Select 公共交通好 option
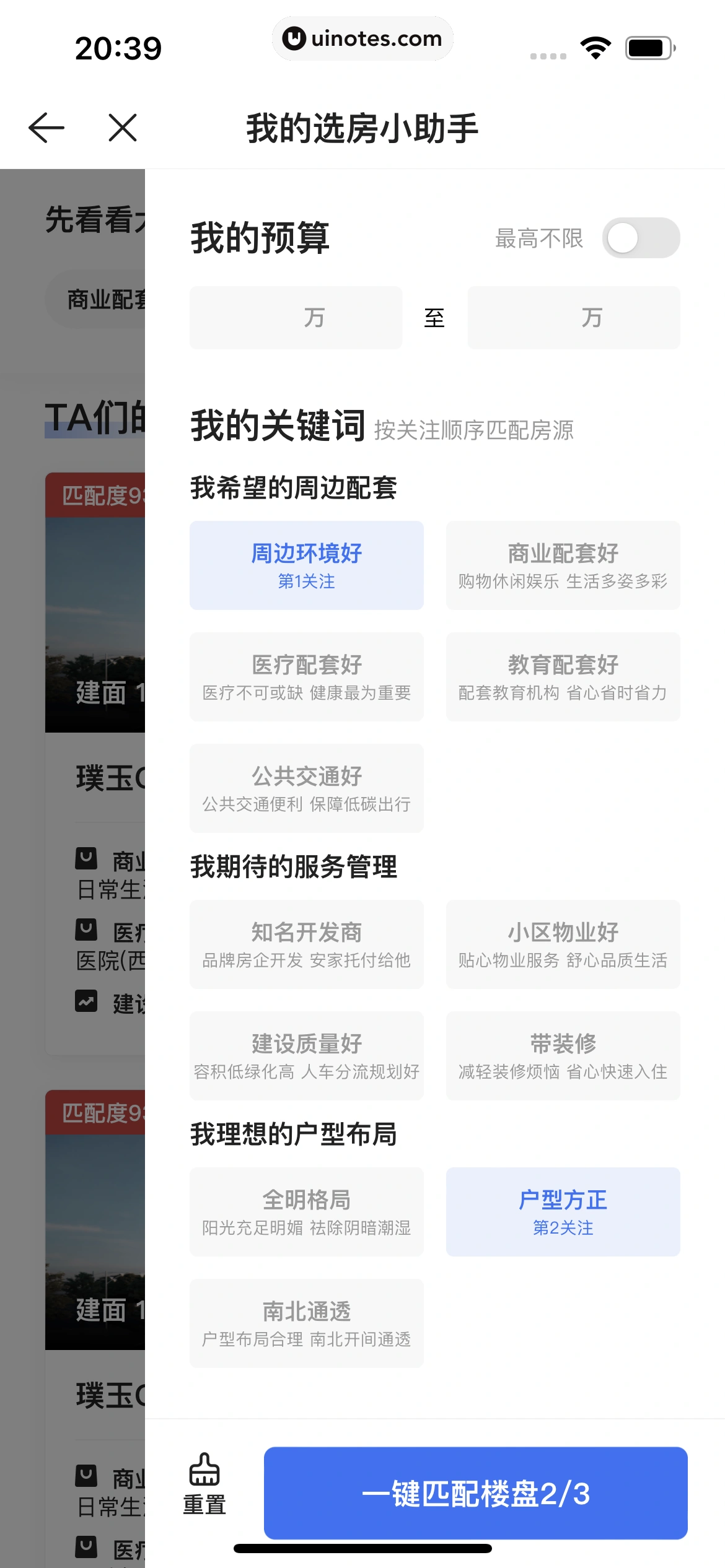The image size is (725, 1568). click(x=307, y=788)
